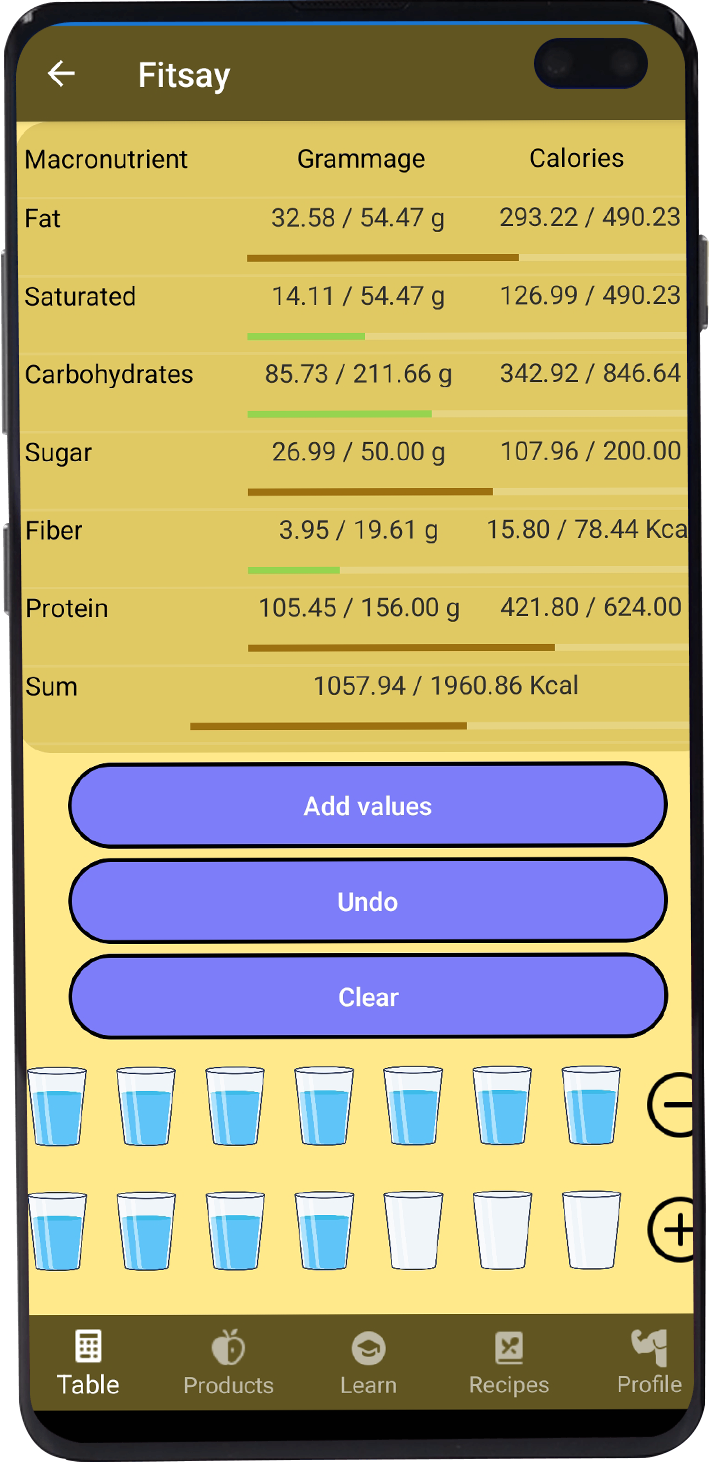Switch to the Products tab
The height and width of the screenshot is (1462, 709).
[228, 1363]
